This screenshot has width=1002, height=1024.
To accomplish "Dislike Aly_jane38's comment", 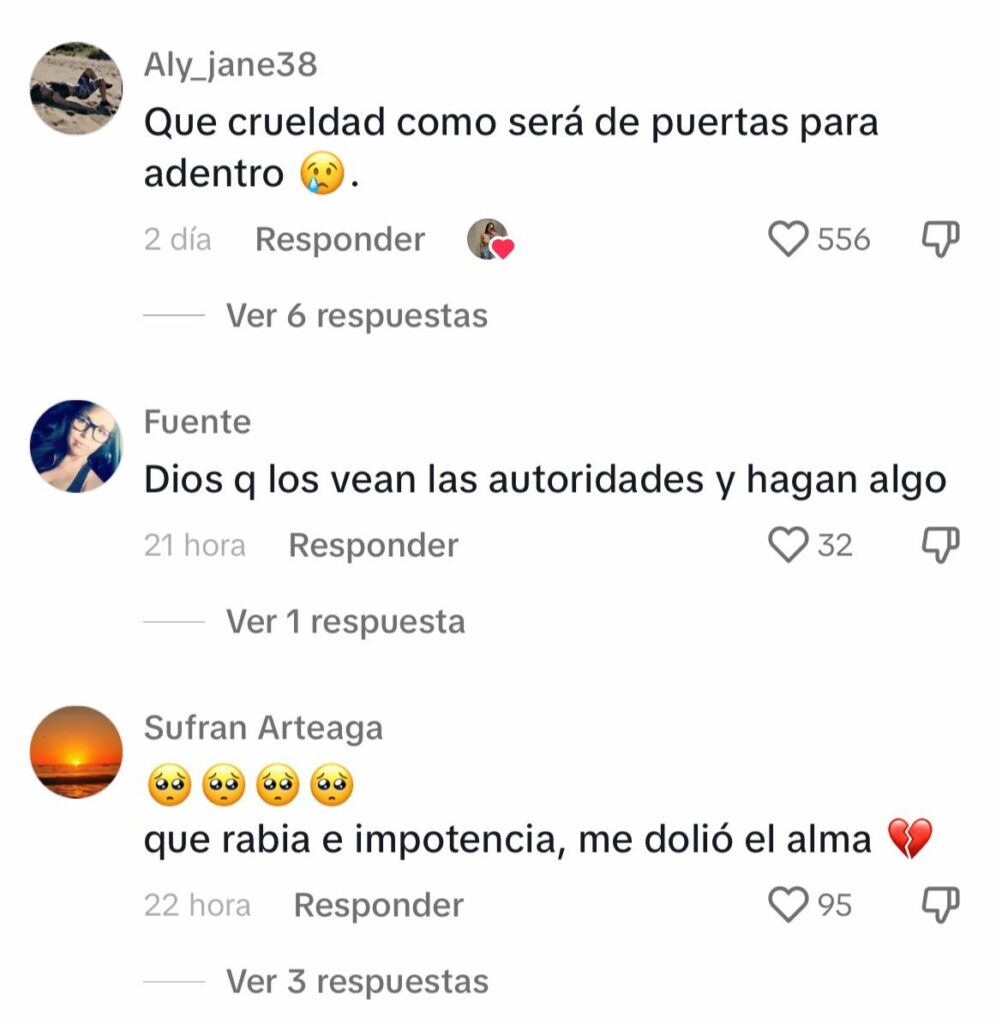I will [x=939, y=240].
